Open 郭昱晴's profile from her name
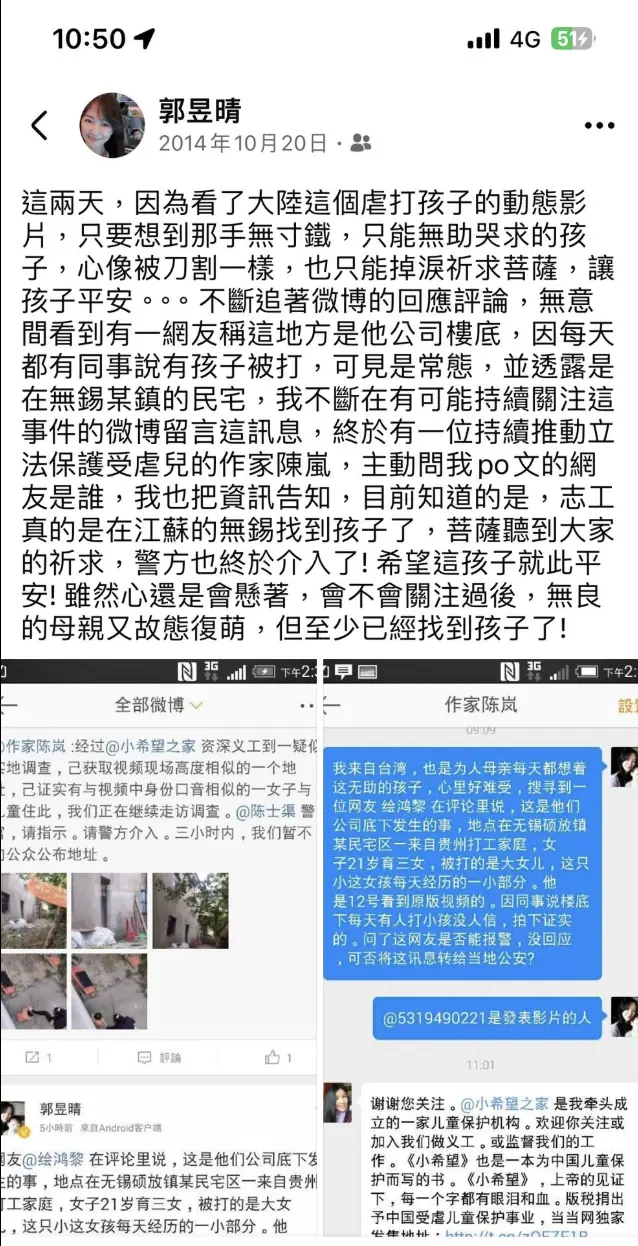638x1246 pixels. click(200, 110)
